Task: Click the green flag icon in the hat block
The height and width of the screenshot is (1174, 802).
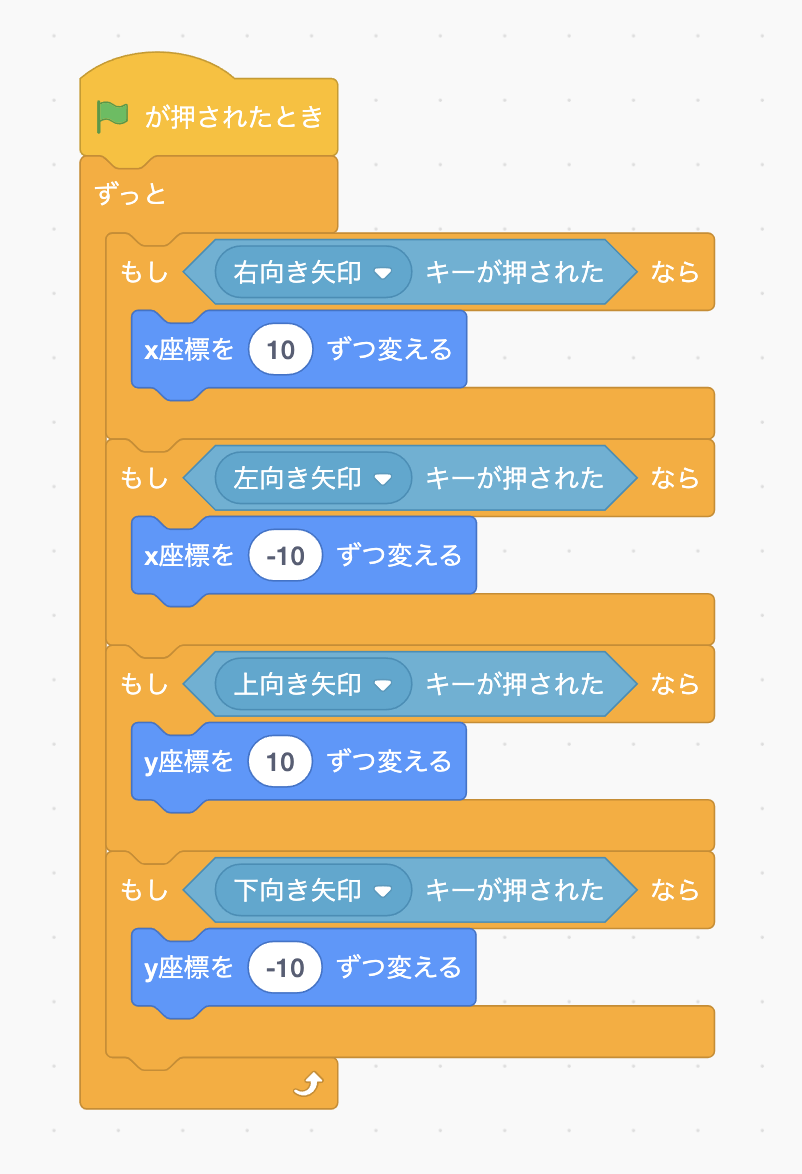Action: (x=113, y=116)
